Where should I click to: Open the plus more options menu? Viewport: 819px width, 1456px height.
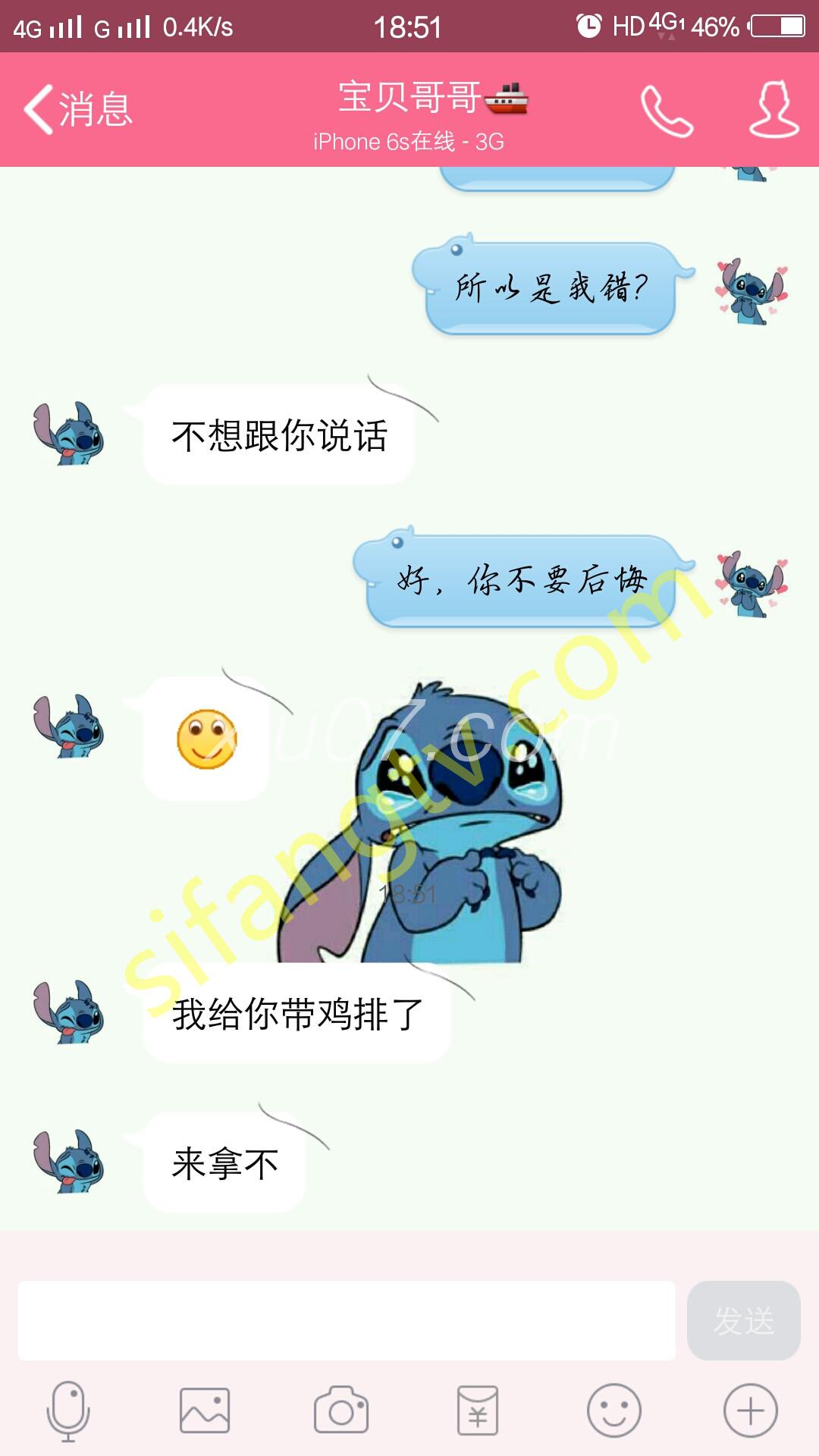pos(750,1410)
